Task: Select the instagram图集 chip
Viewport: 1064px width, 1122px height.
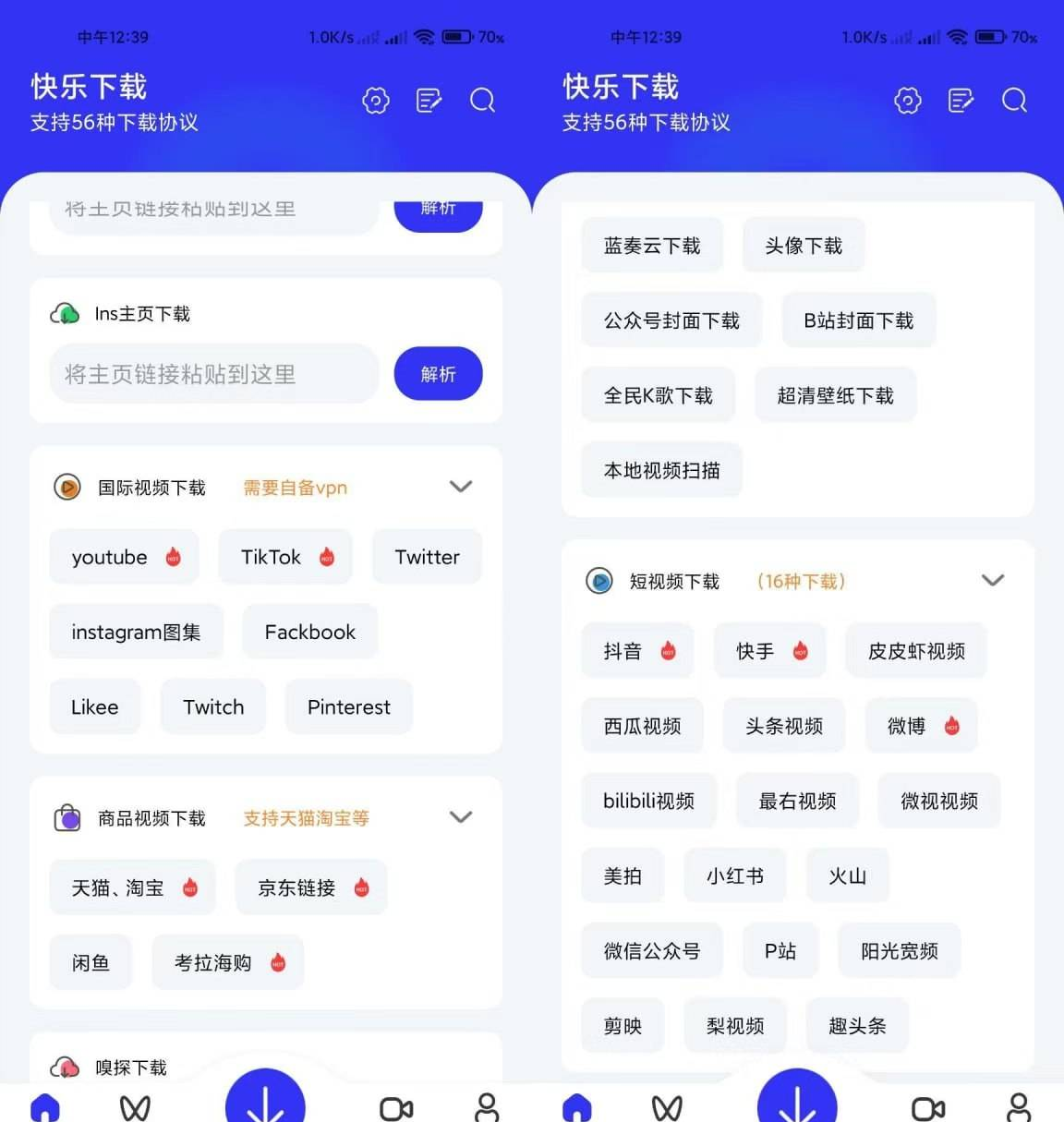Action: (x=136, y=632)
